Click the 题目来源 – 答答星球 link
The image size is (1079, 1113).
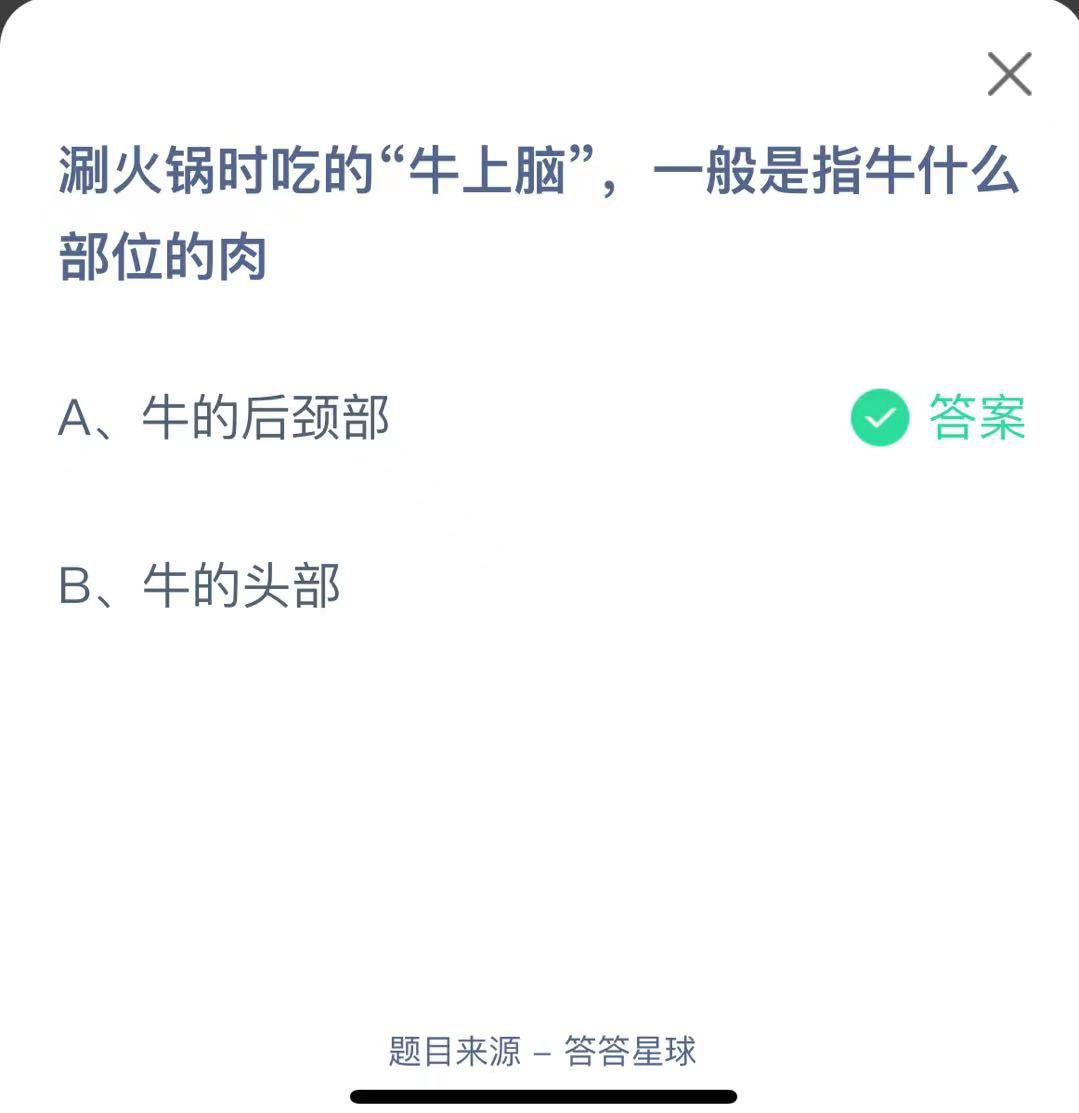(540, 1051)
